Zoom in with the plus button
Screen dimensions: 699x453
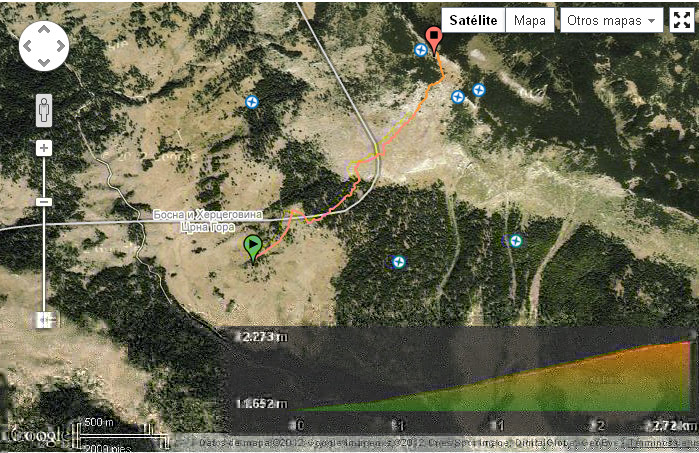click(x=44, y=148)
